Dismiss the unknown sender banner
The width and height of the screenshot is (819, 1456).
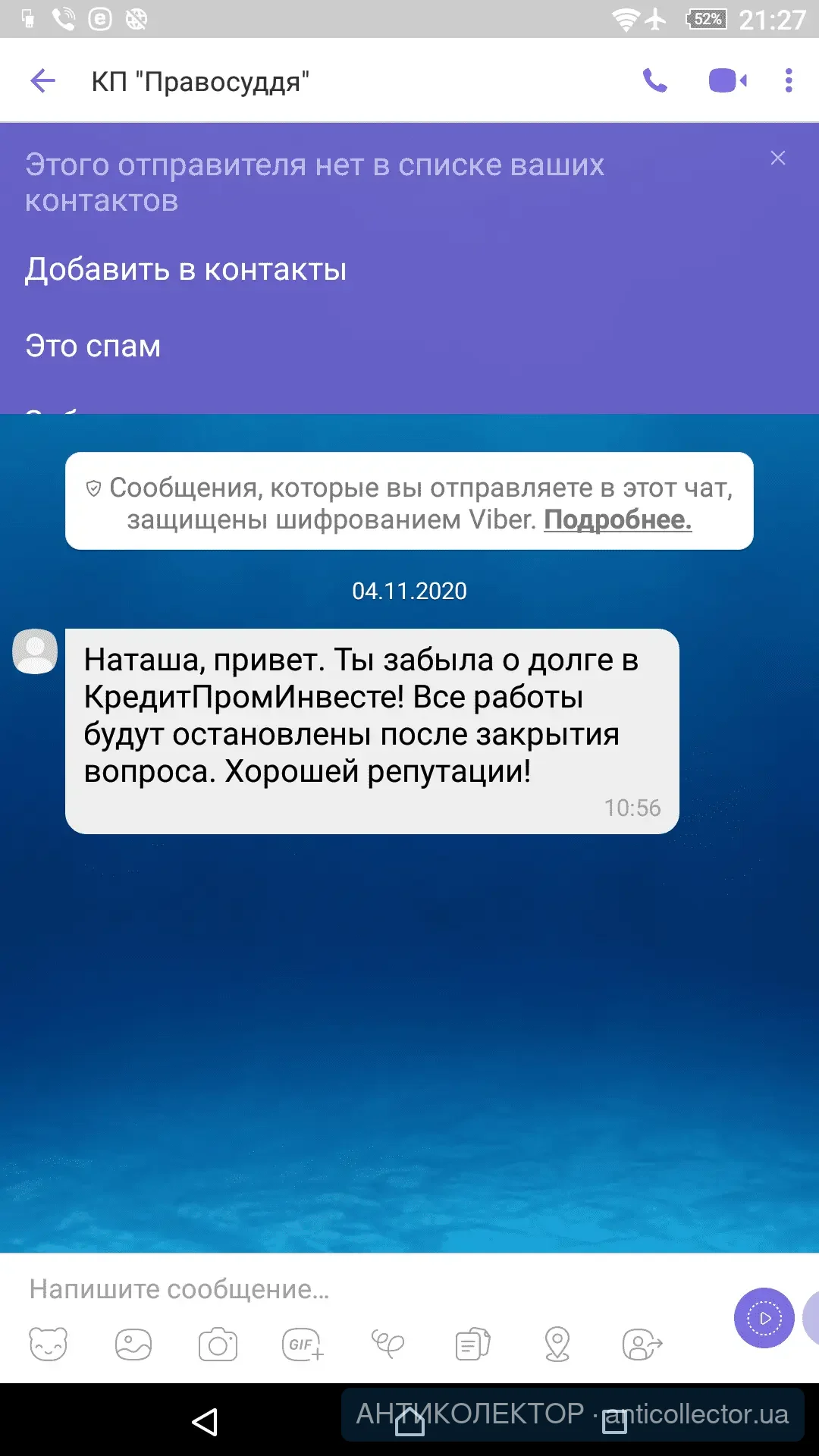[777, 158]
